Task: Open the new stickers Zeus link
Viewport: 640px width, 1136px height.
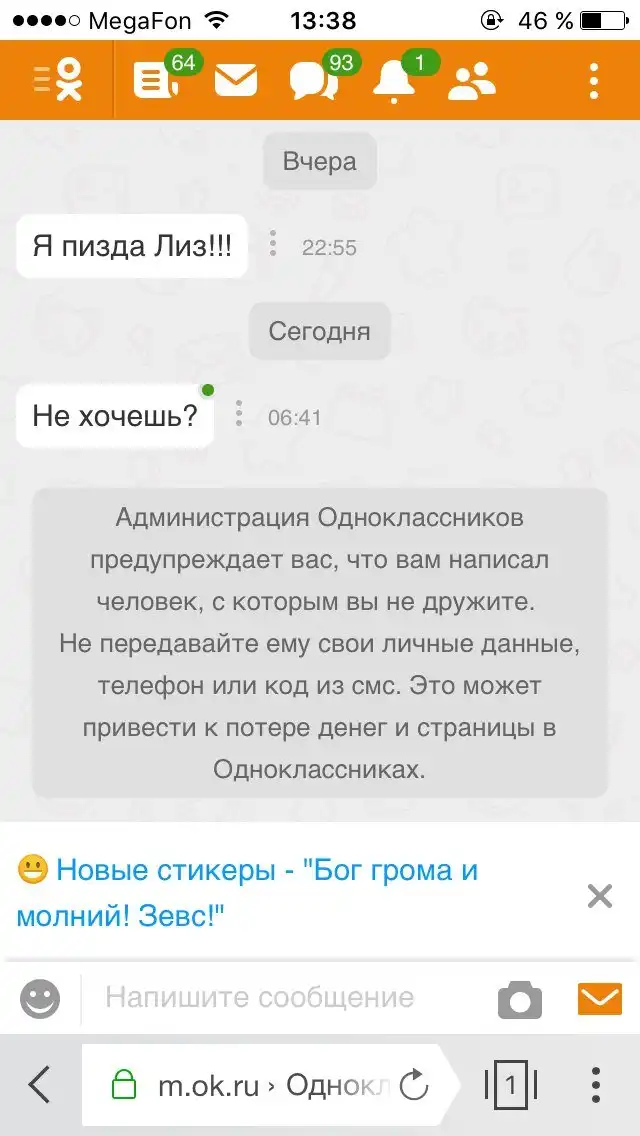Action: tap(247, 891)
